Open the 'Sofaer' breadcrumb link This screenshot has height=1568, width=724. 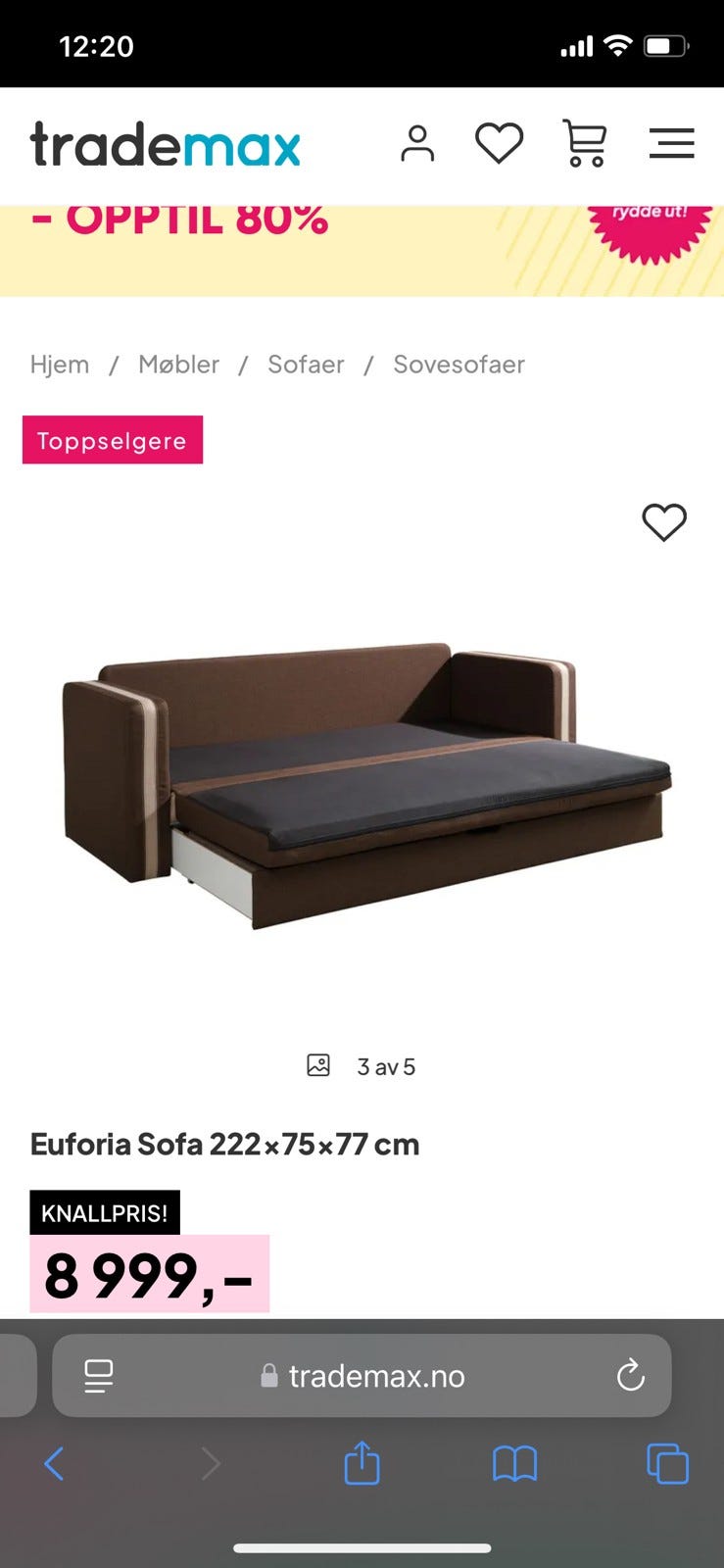pyautogui.click(x=306, y=364)
